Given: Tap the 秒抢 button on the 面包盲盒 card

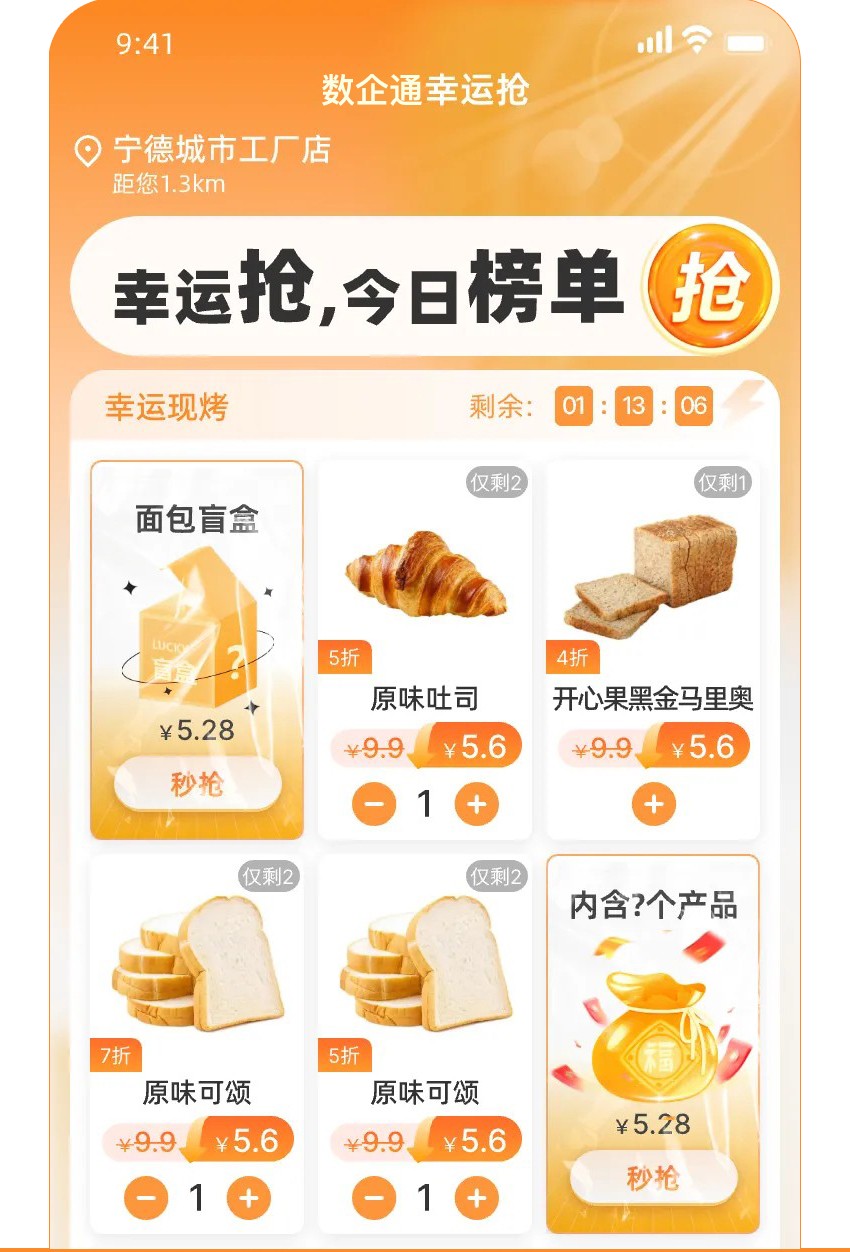Looking at the screenshot, I should (x=197, y=783).
